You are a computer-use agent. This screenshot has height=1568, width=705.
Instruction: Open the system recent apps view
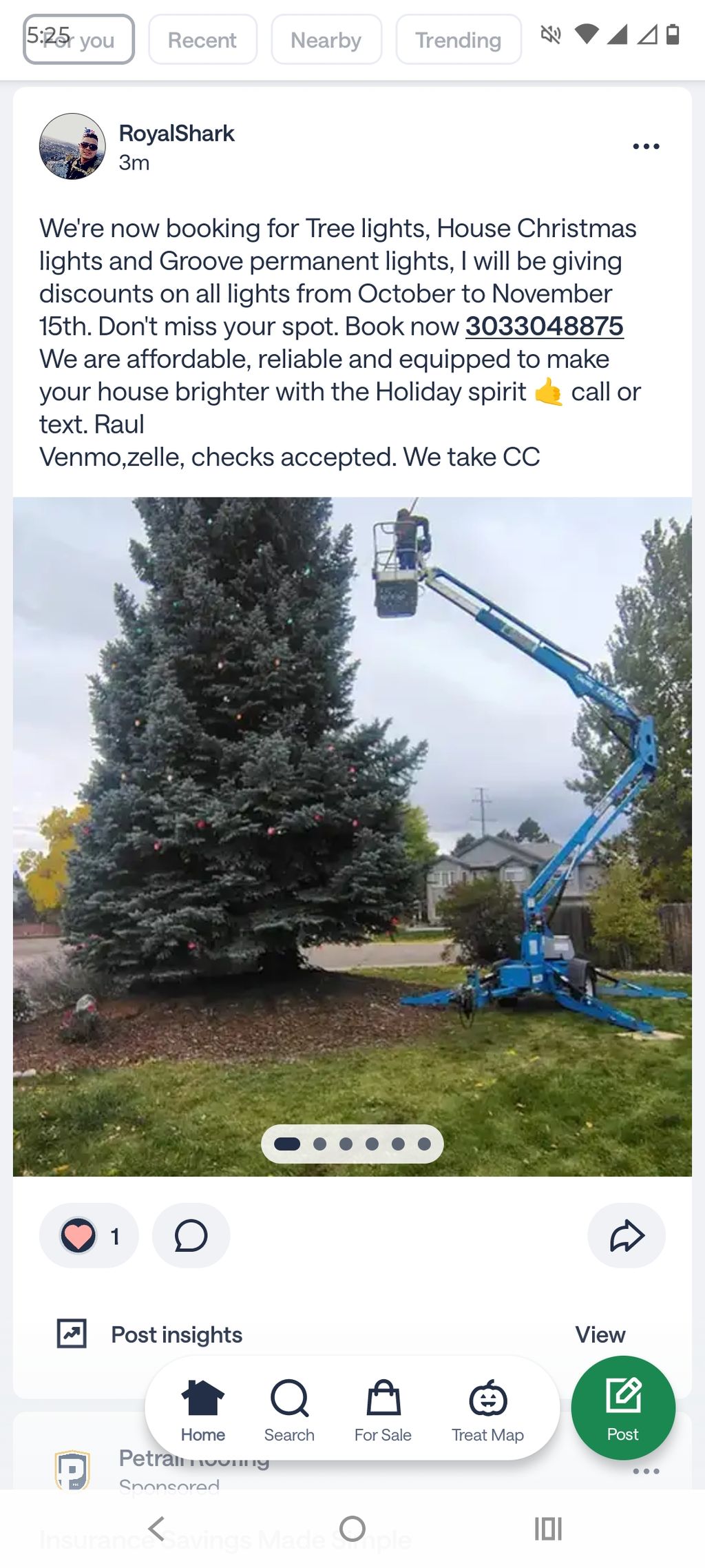coord(548,1529)
